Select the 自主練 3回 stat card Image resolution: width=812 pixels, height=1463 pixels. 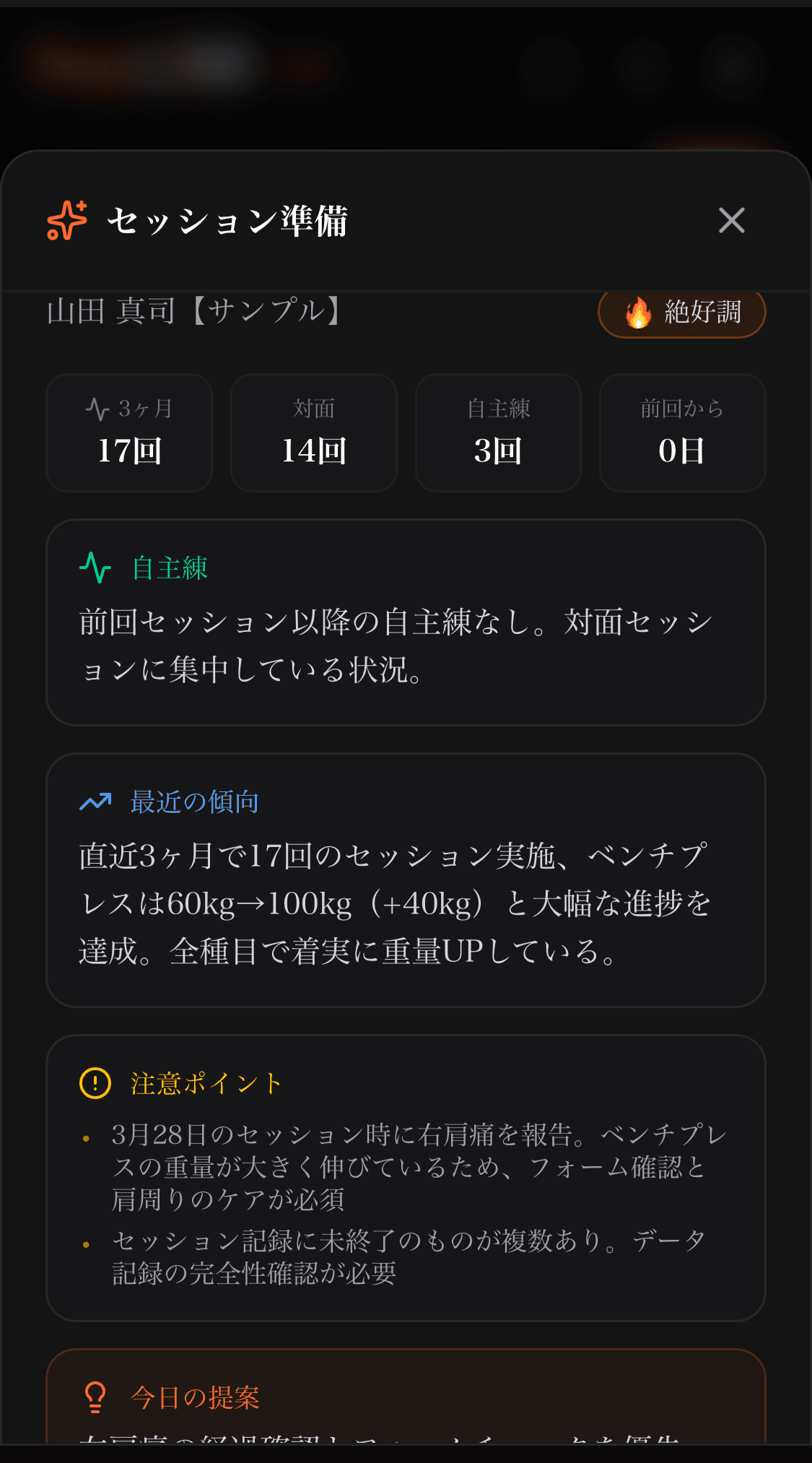(x=497, y=432)
